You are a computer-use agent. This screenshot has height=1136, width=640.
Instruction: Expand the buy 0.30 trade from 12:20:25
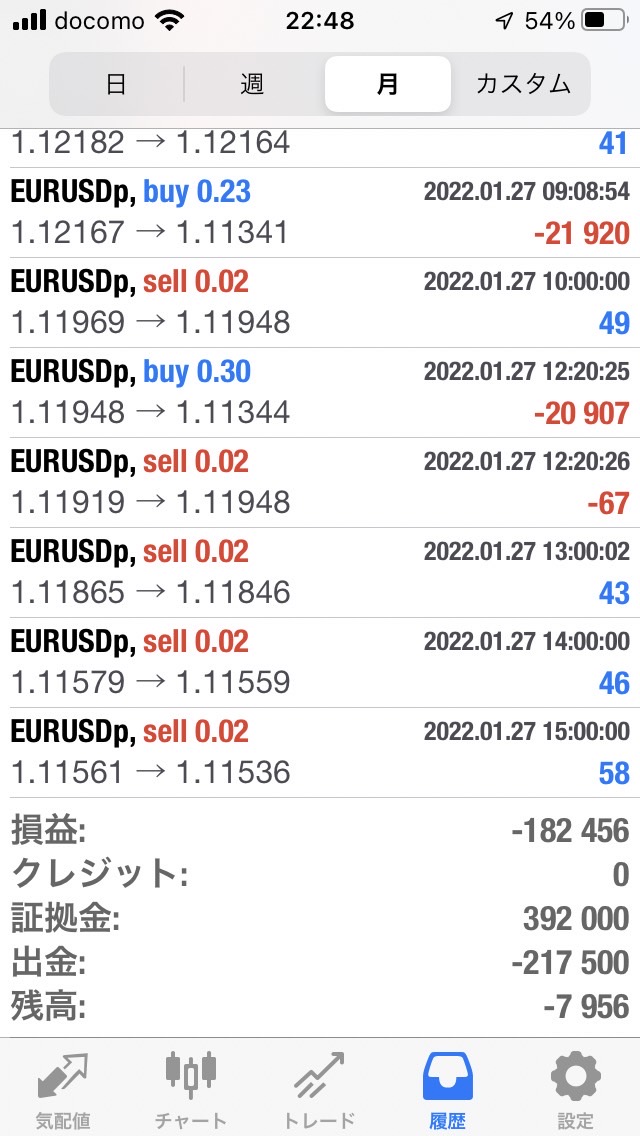(320, 393)
